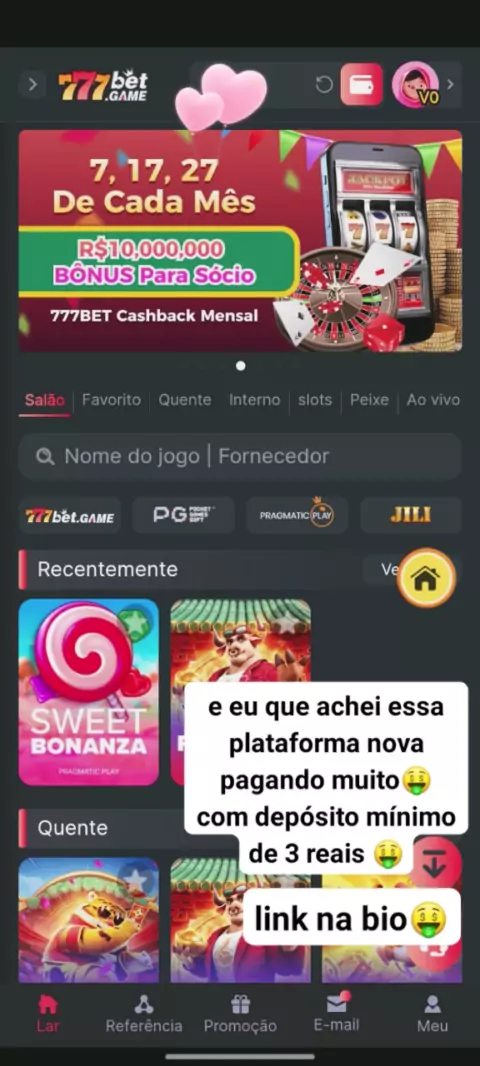Open the E-mail inbox tab
Viewport: 480px width, 1066px height.
click(x=337, y=1013)
